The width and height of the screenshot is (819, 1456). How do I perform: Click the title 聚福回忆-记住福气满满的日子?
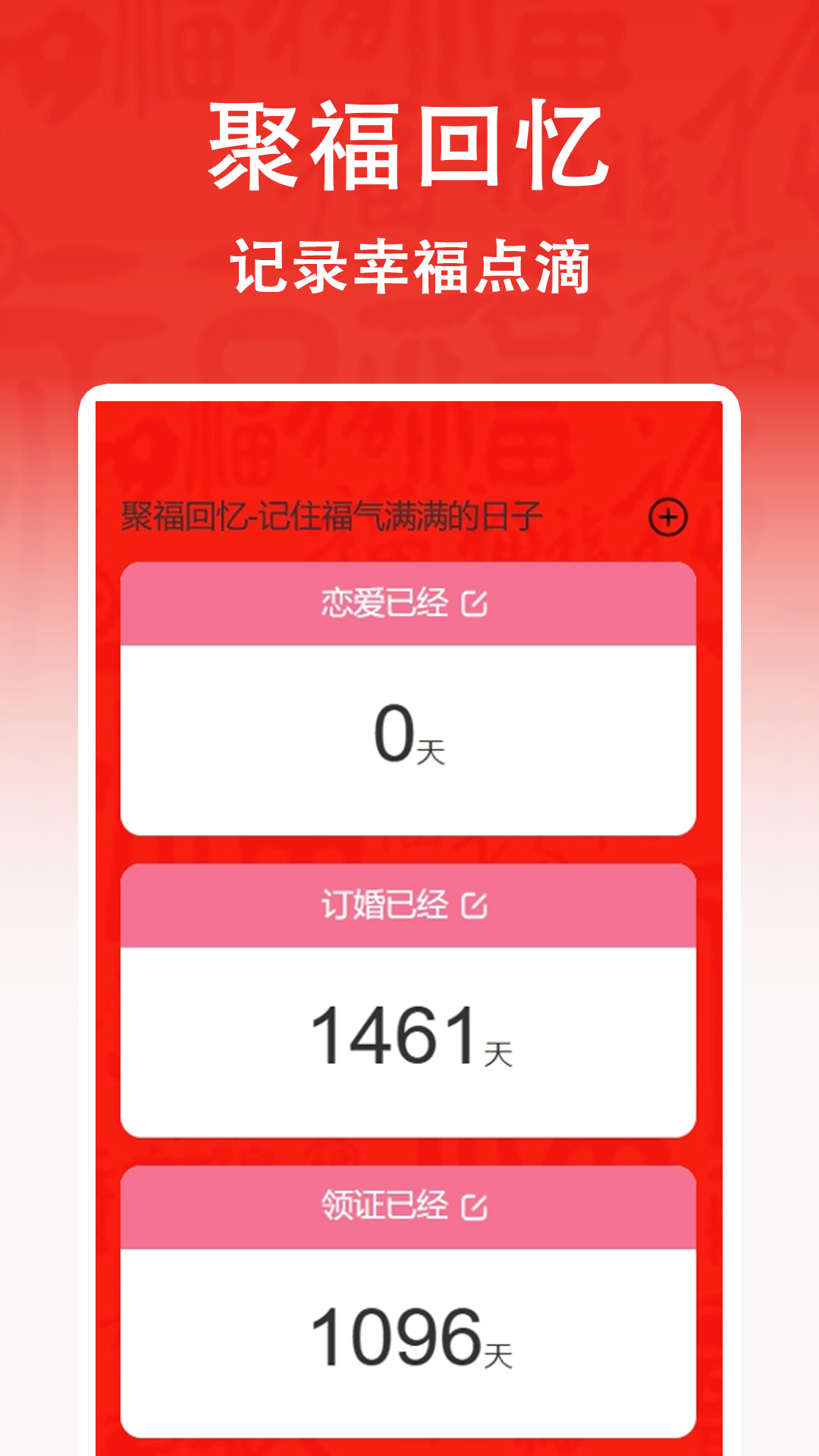(330, 515)
